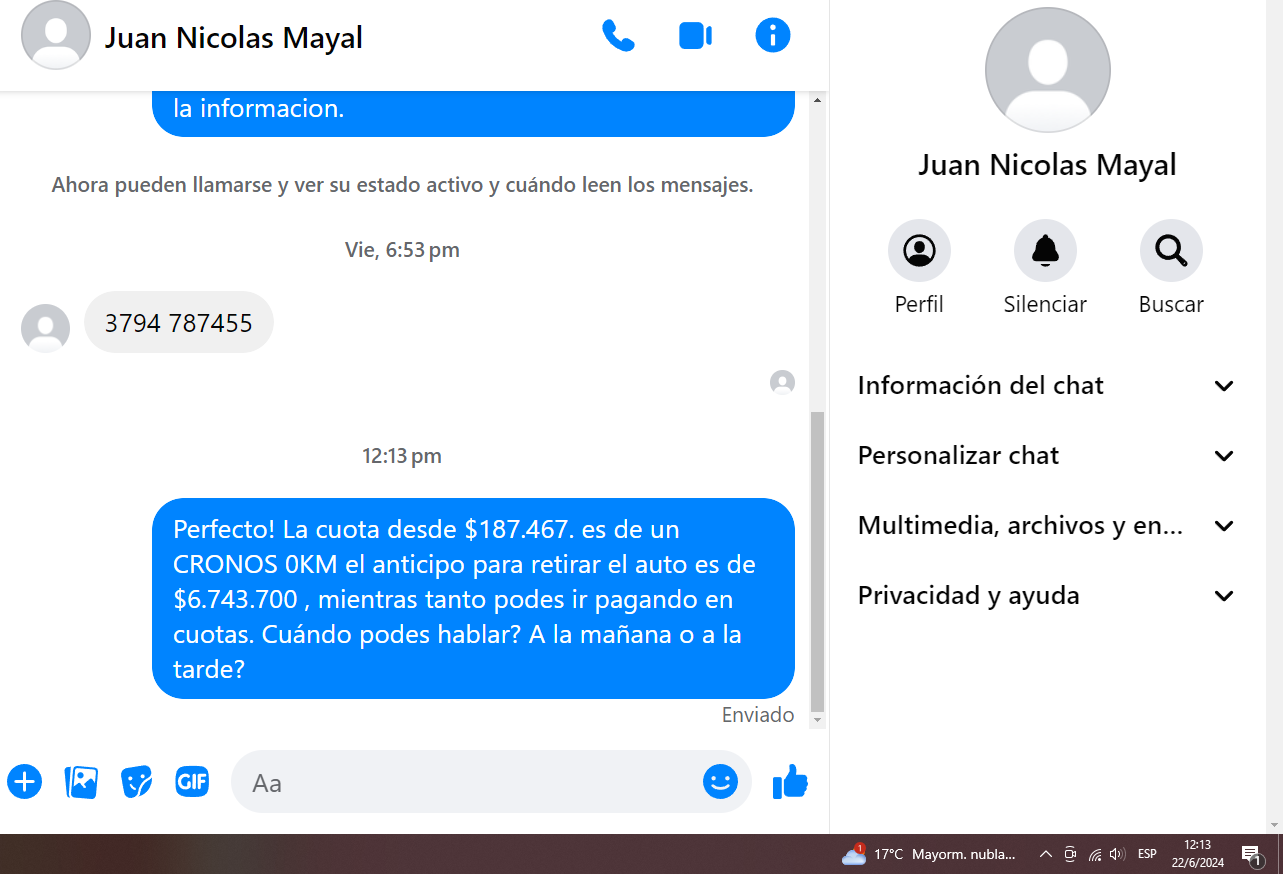Image resolution: width=1283 pixels, height=874 pixels.
Task: Open the emoji picker in message box
Action: pos(720,781)
